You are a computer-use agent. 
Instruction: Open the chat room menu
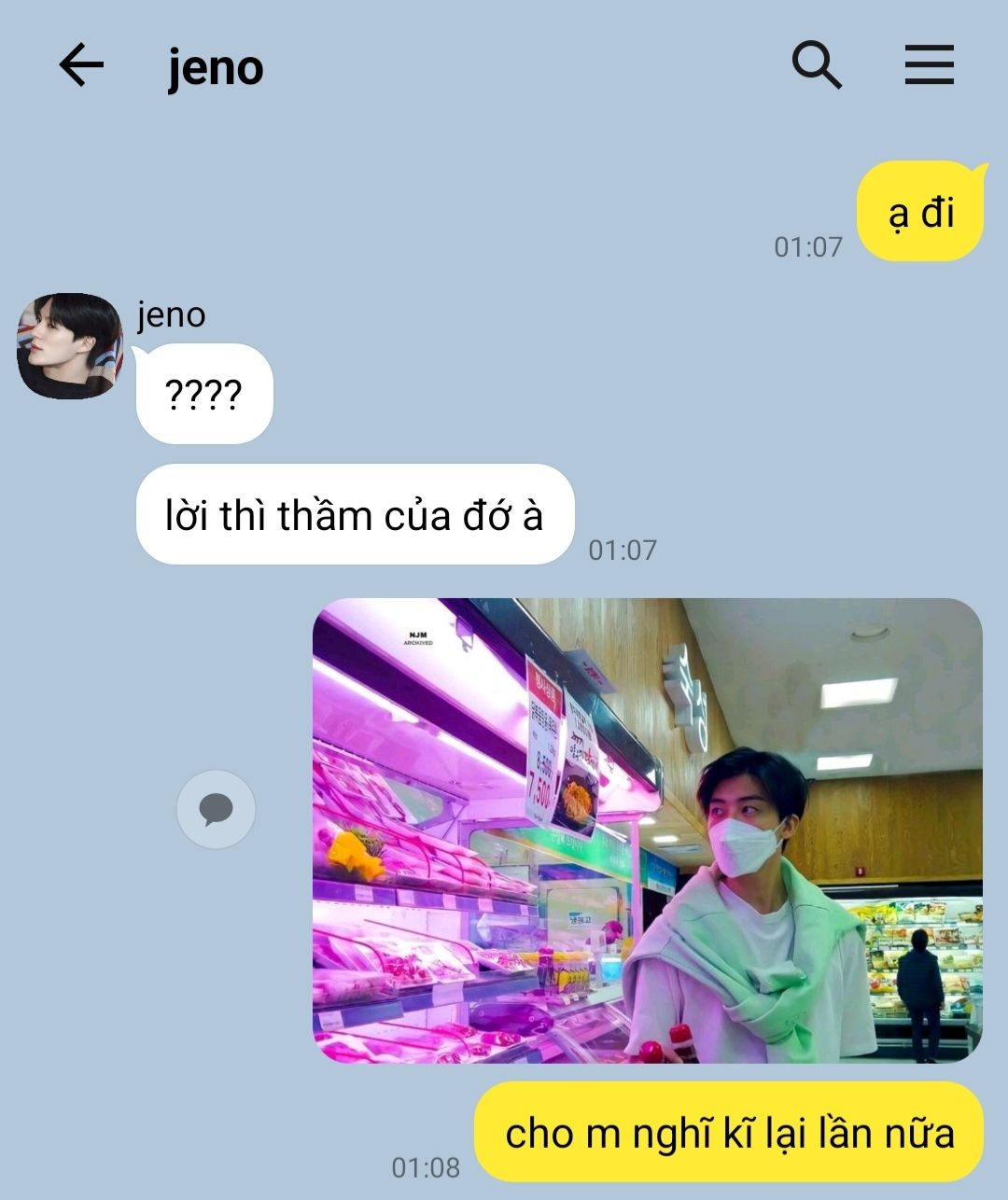[929, 65]
